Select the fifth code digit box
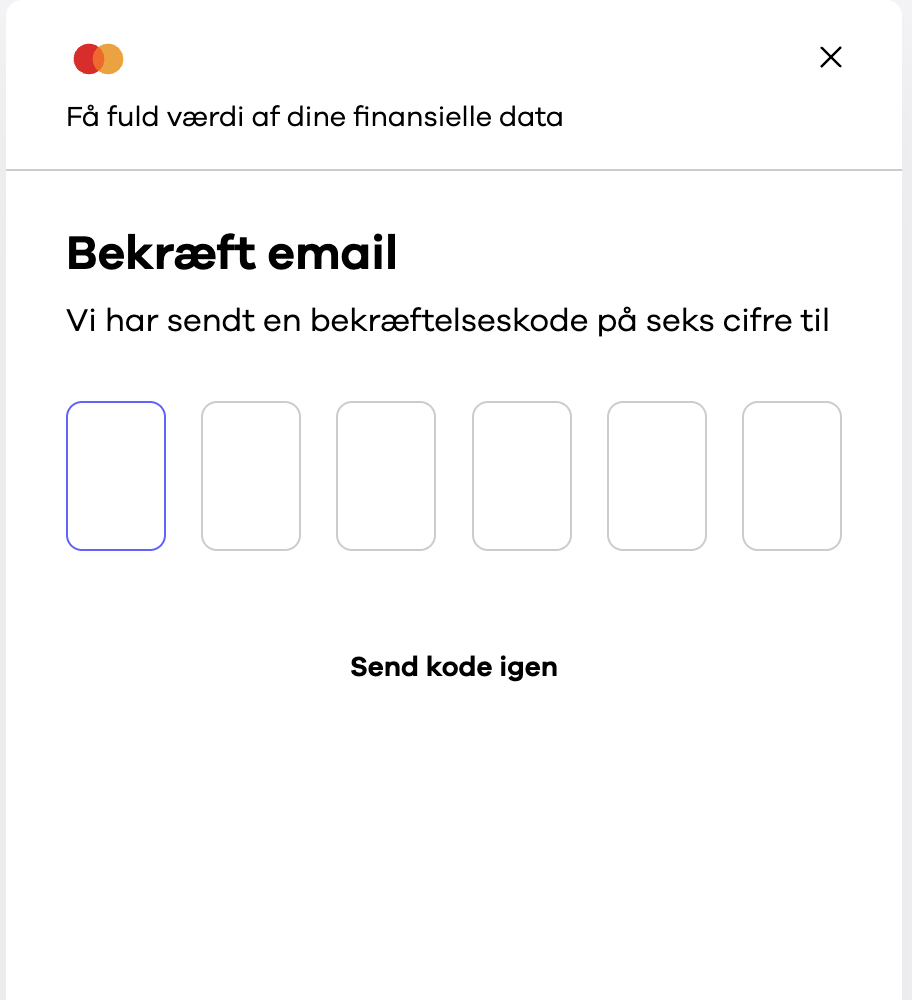Screen dimensions: 912x1000 [x=657, y=476]
